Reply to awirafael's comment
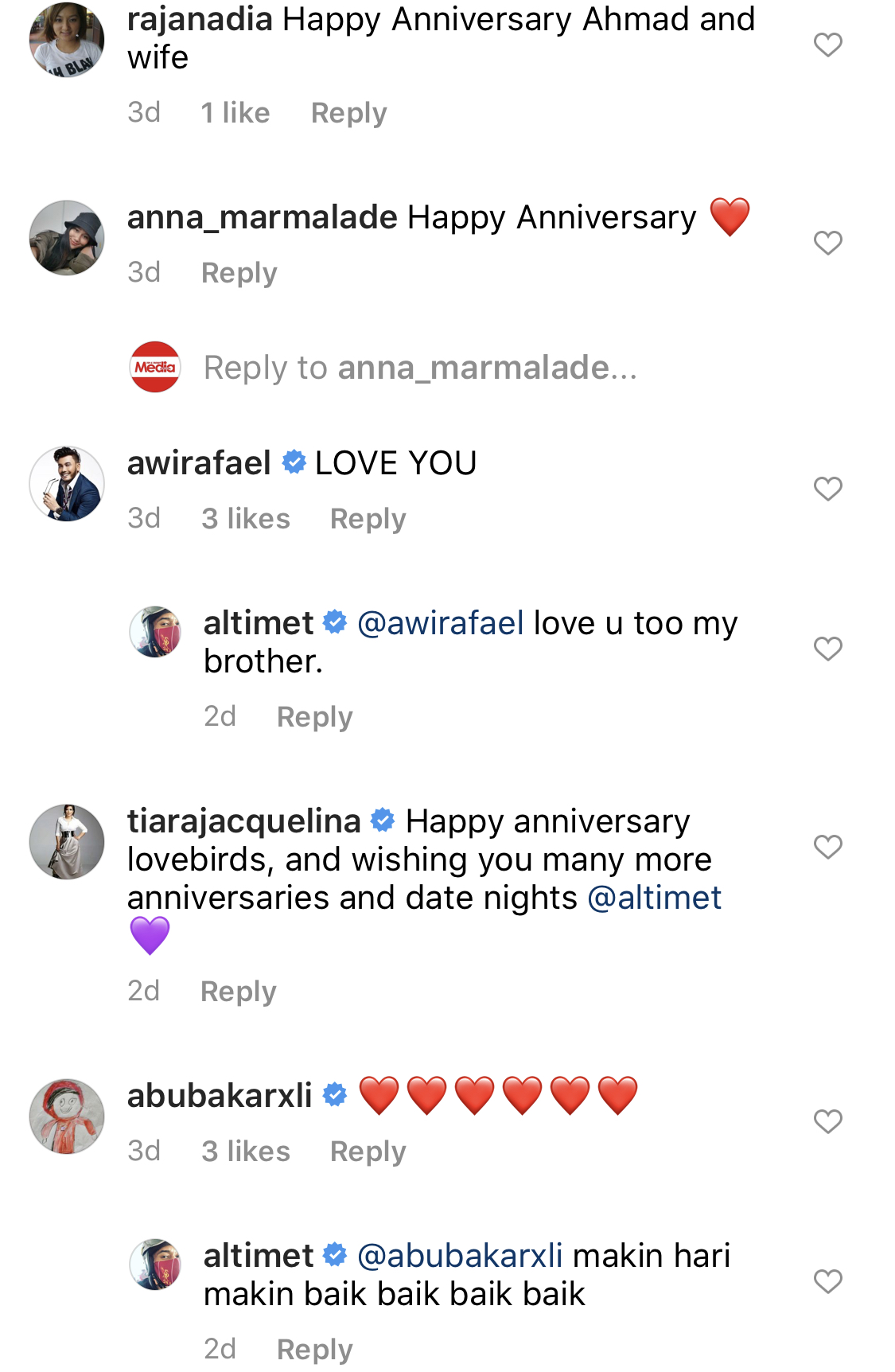895x1372 pixels. (368, 519)
